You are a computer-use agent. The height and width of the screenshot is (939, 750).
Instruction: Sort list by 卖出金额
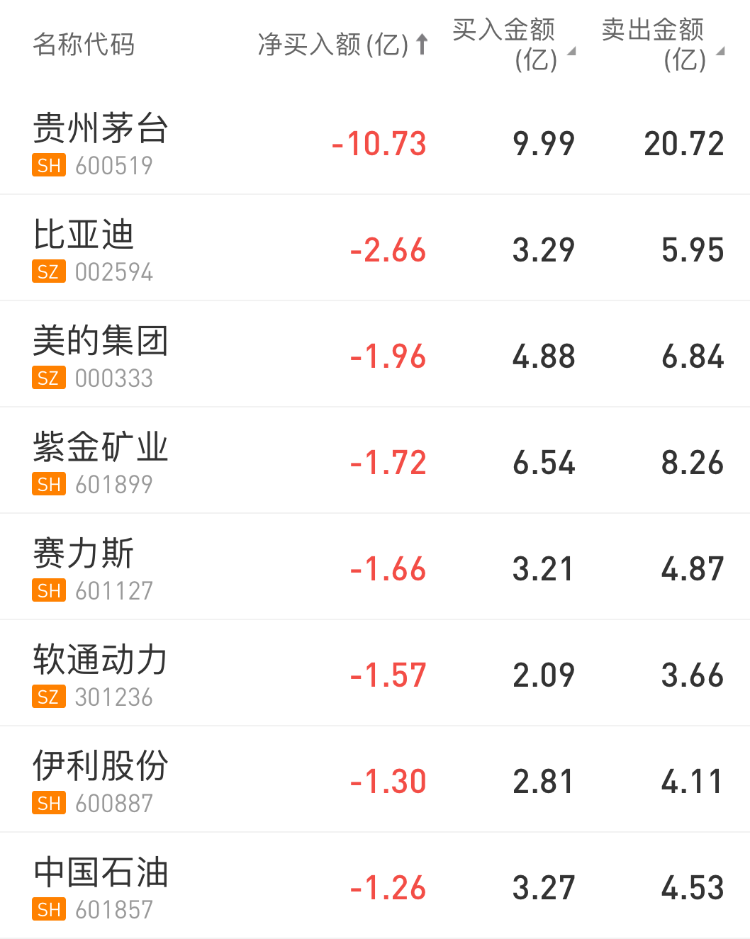(661, 45)
